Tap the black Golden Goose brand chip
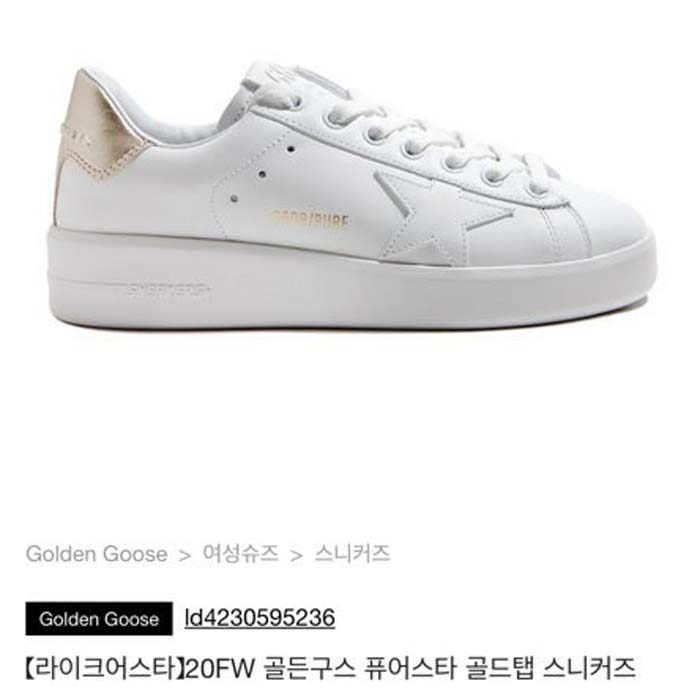This screenshot has height=700, width=700. click(98, 619)
